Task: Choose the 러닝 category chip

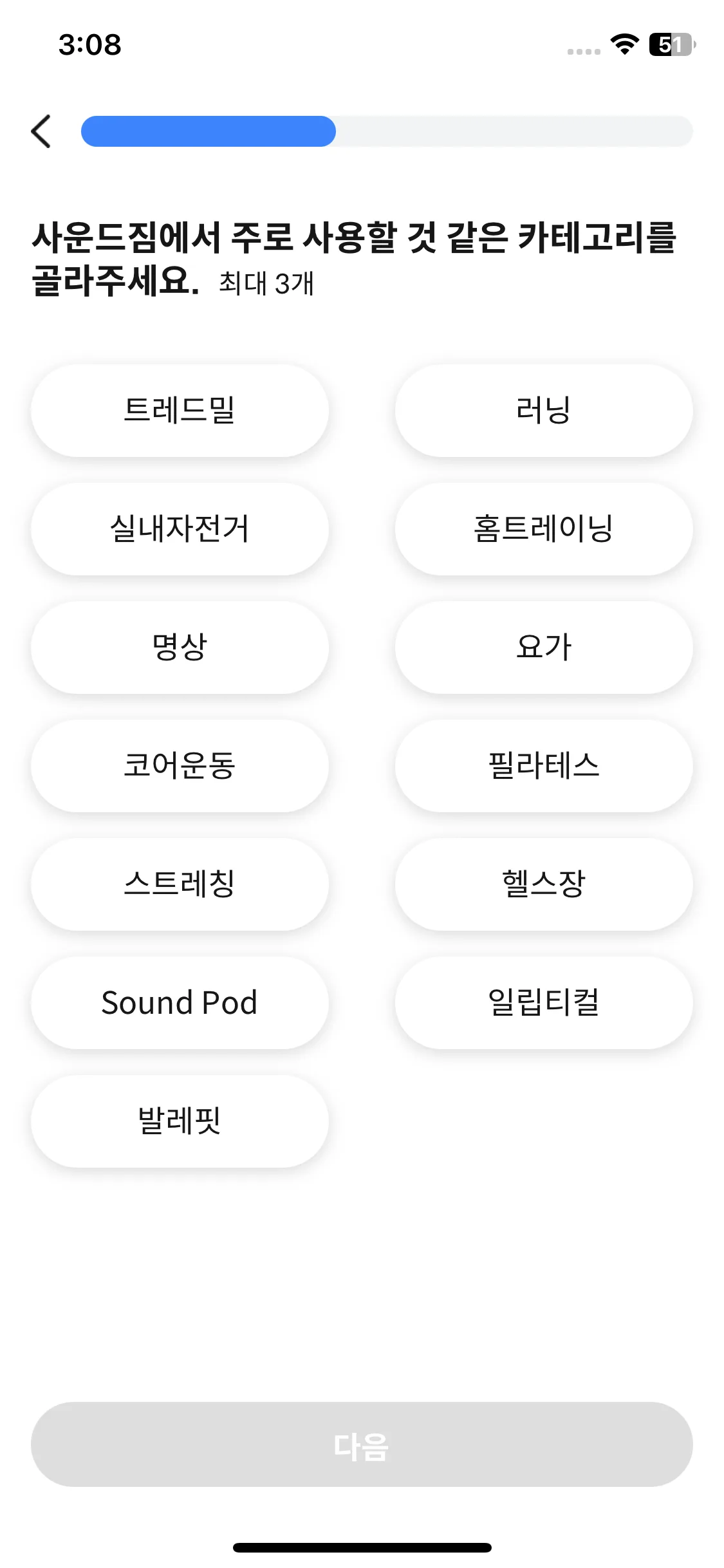Action: click(543, 411)
